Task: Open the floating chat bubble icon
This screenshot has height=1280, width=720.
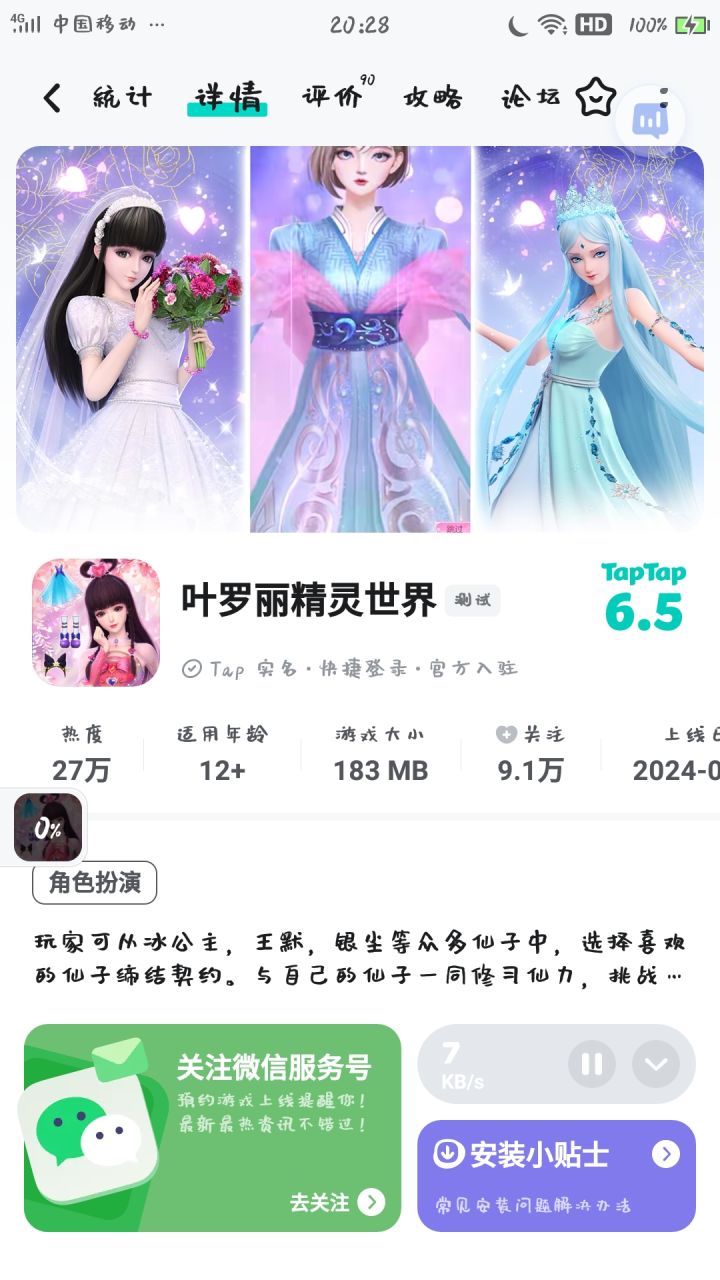Action: pyautogui.click(x=651, y=121)
